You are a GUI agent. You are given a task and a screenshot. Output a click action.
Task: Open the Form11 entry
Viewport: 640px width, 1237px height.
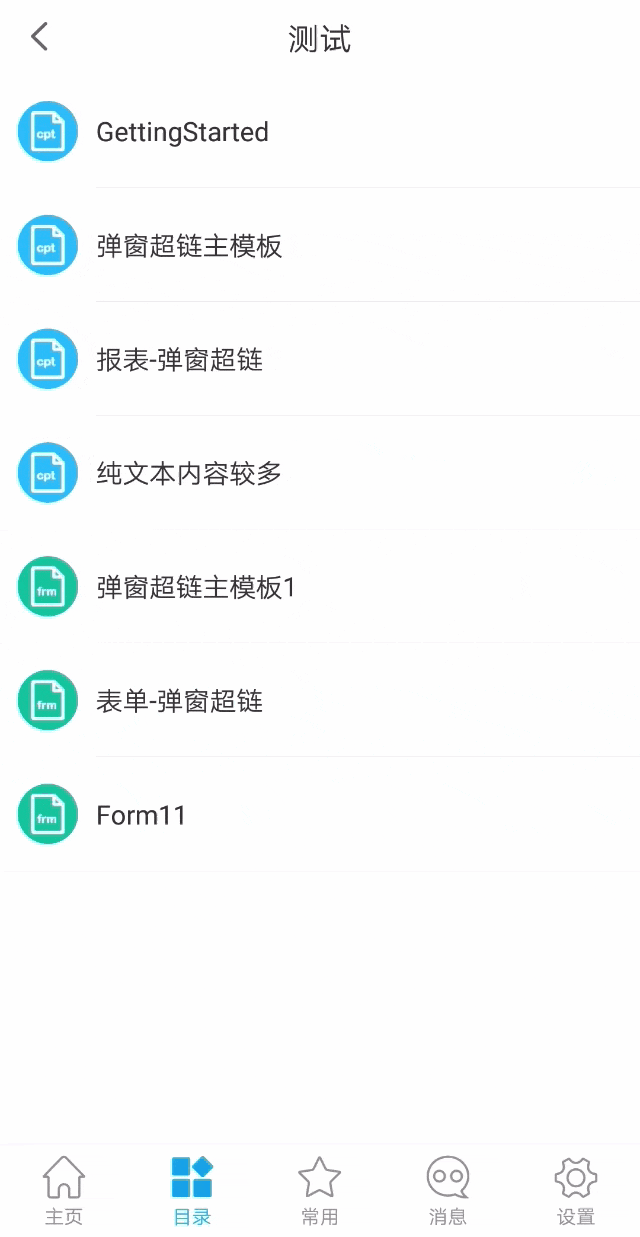point(141,815)
